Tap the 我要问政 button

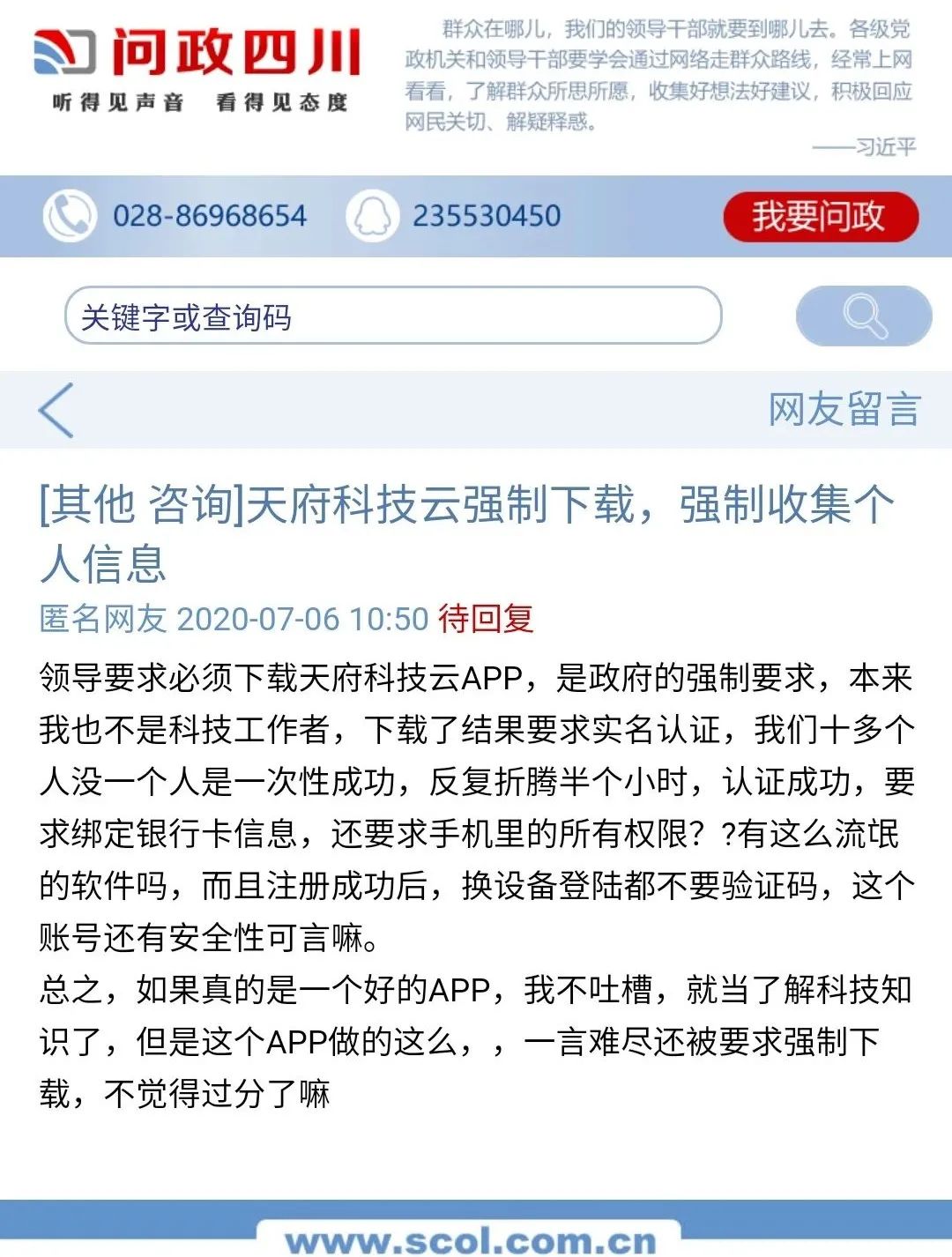[x=820, y=217]
